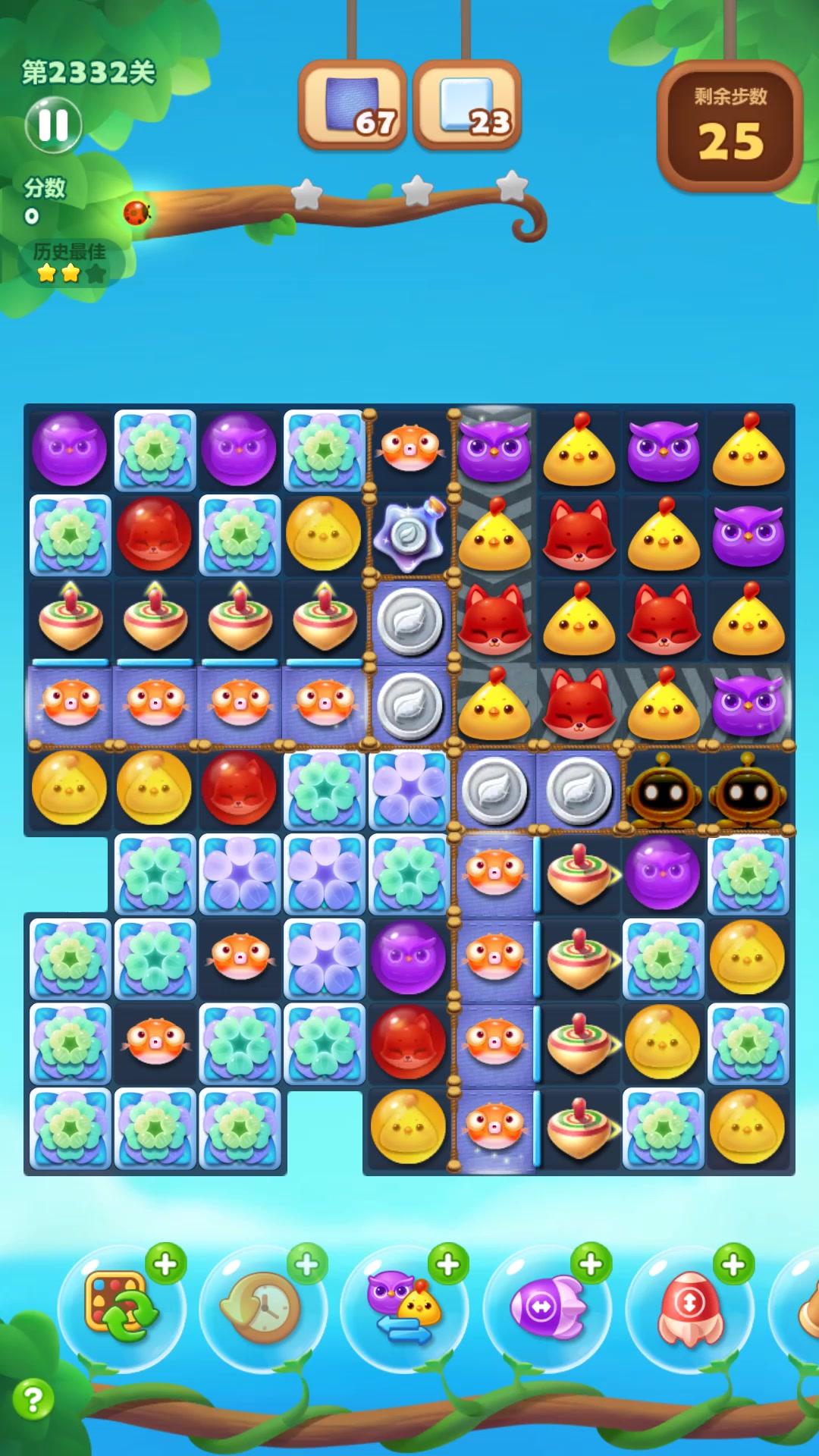Pause the game
Screen dimensions: 819x1456
(x=53, y=125)
